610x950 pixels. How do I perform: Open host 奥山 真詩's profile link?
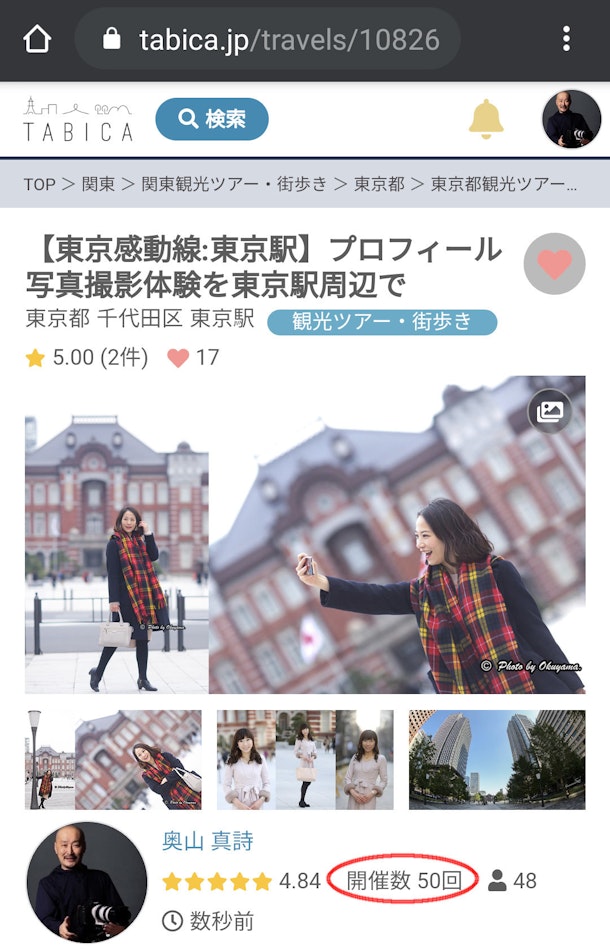[x=207, y=841]
